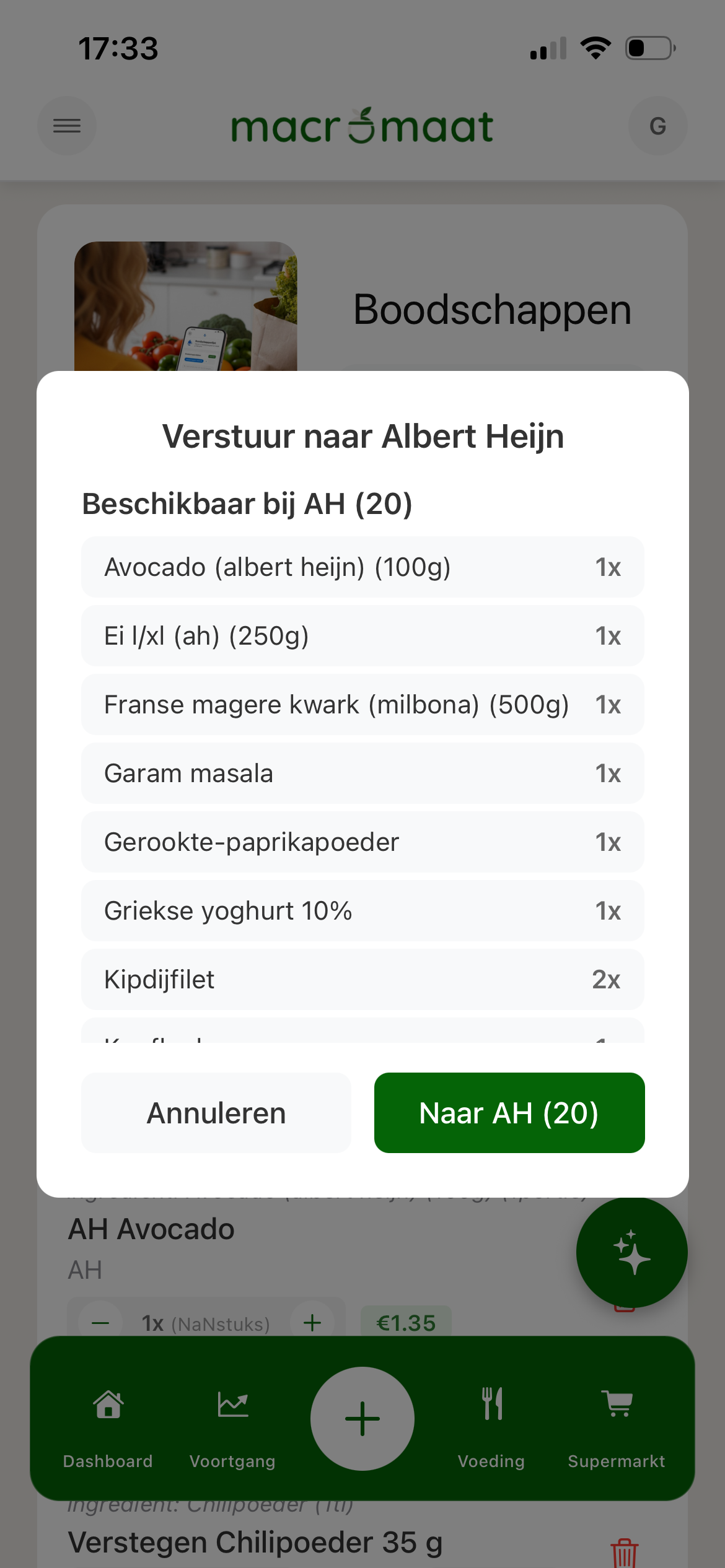Select the Griekse yoghurt 10% row

click(x=362, y=910)
